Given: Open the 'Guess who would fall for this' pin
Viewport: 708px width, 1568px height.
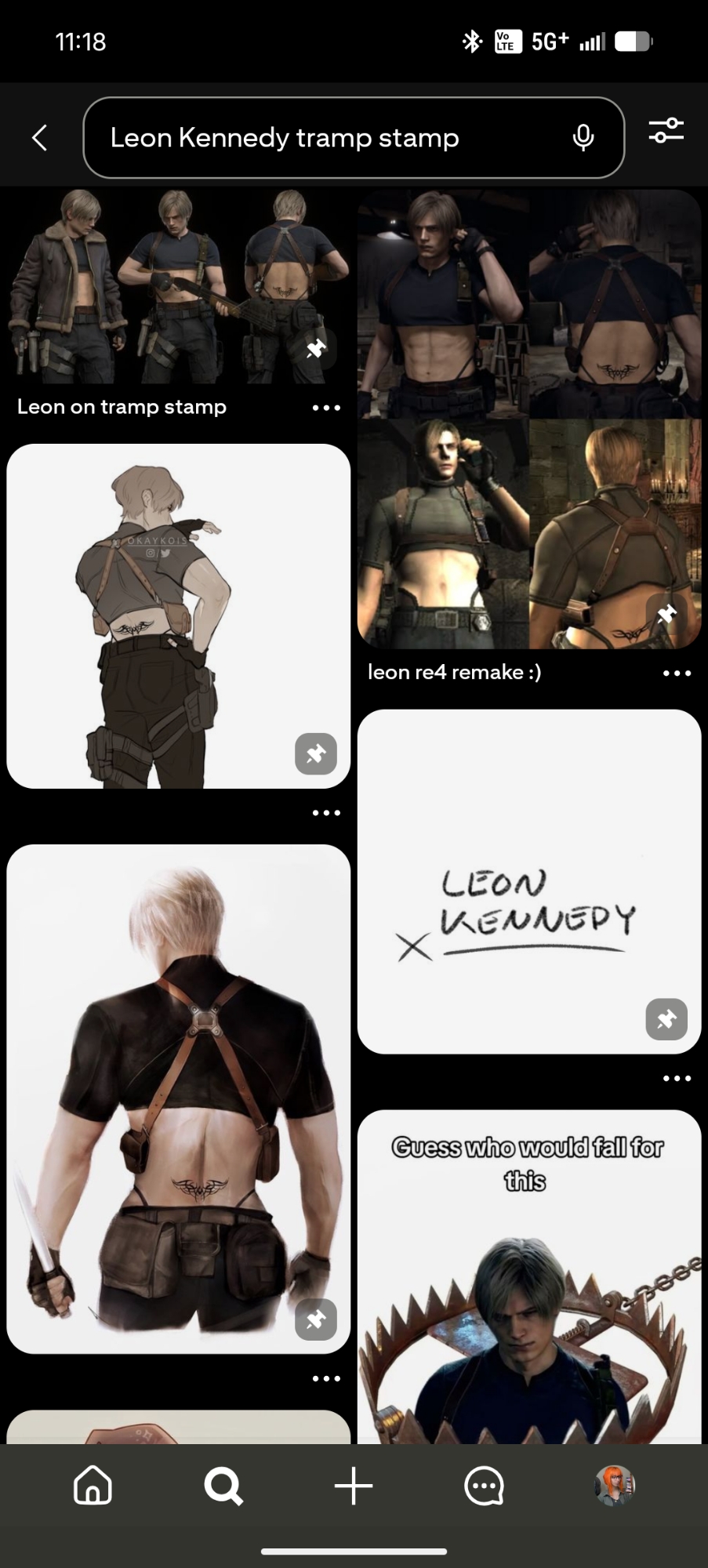Looking at the screenshot, I should pos(528,1278).
